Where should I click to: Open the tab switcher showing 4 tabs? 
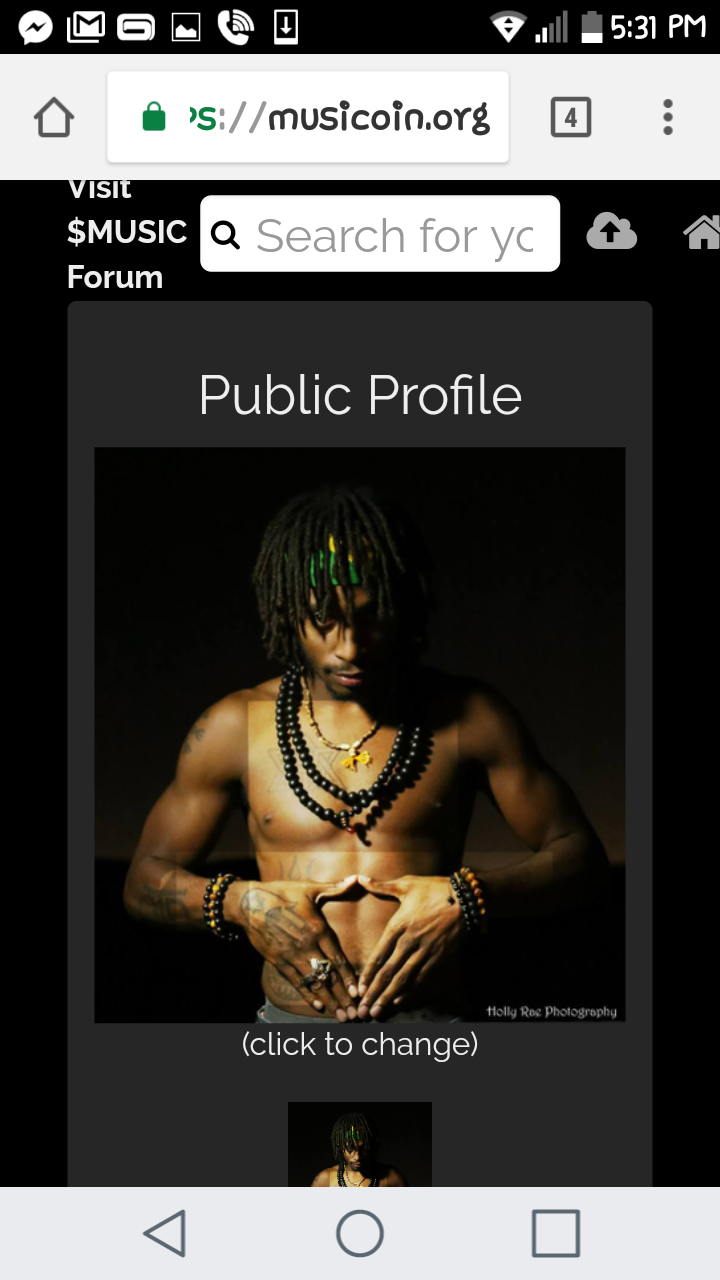(571, 118)
